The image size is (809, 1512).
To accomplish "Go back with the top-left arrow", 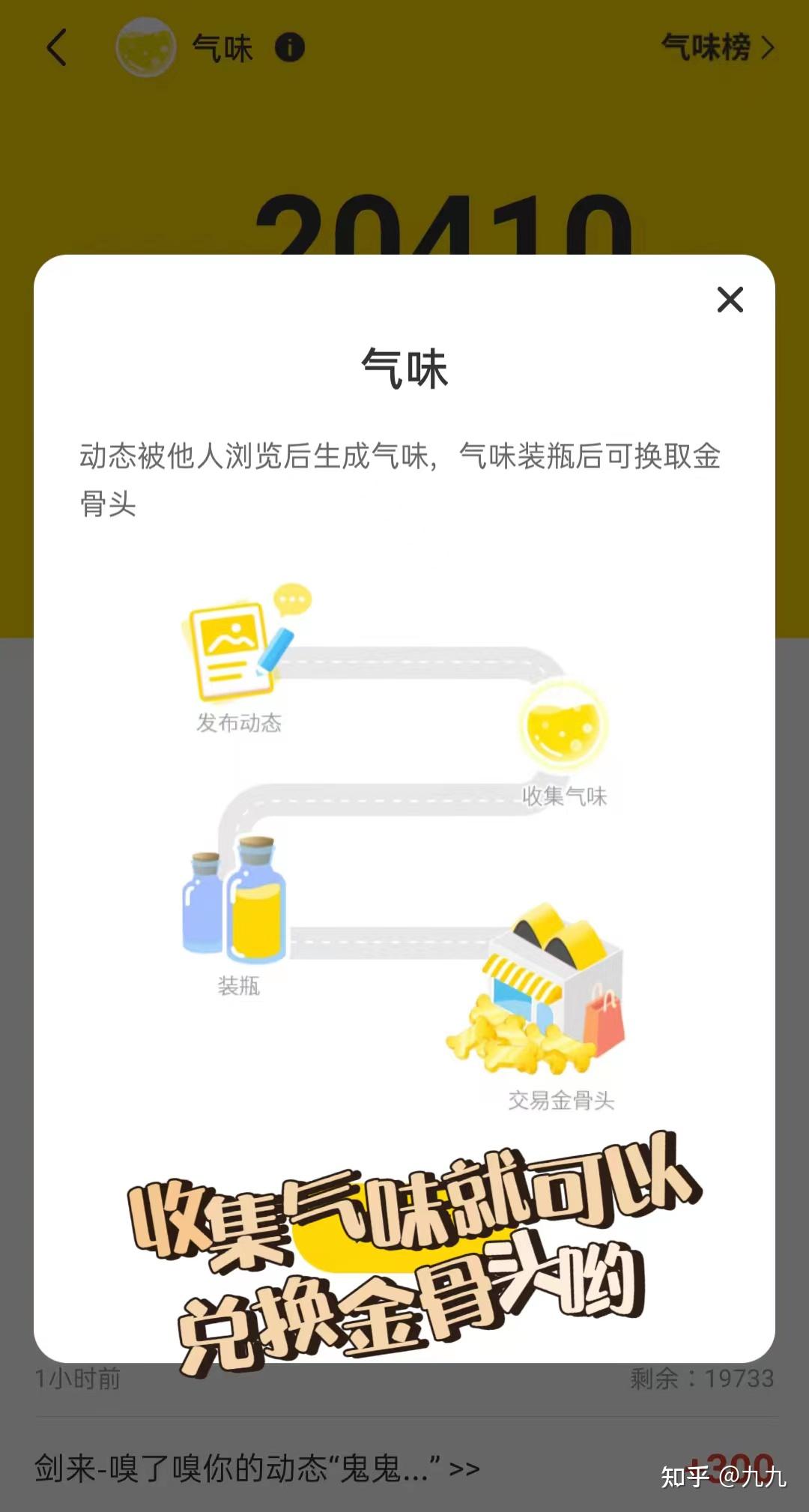I will pos(57,48).
